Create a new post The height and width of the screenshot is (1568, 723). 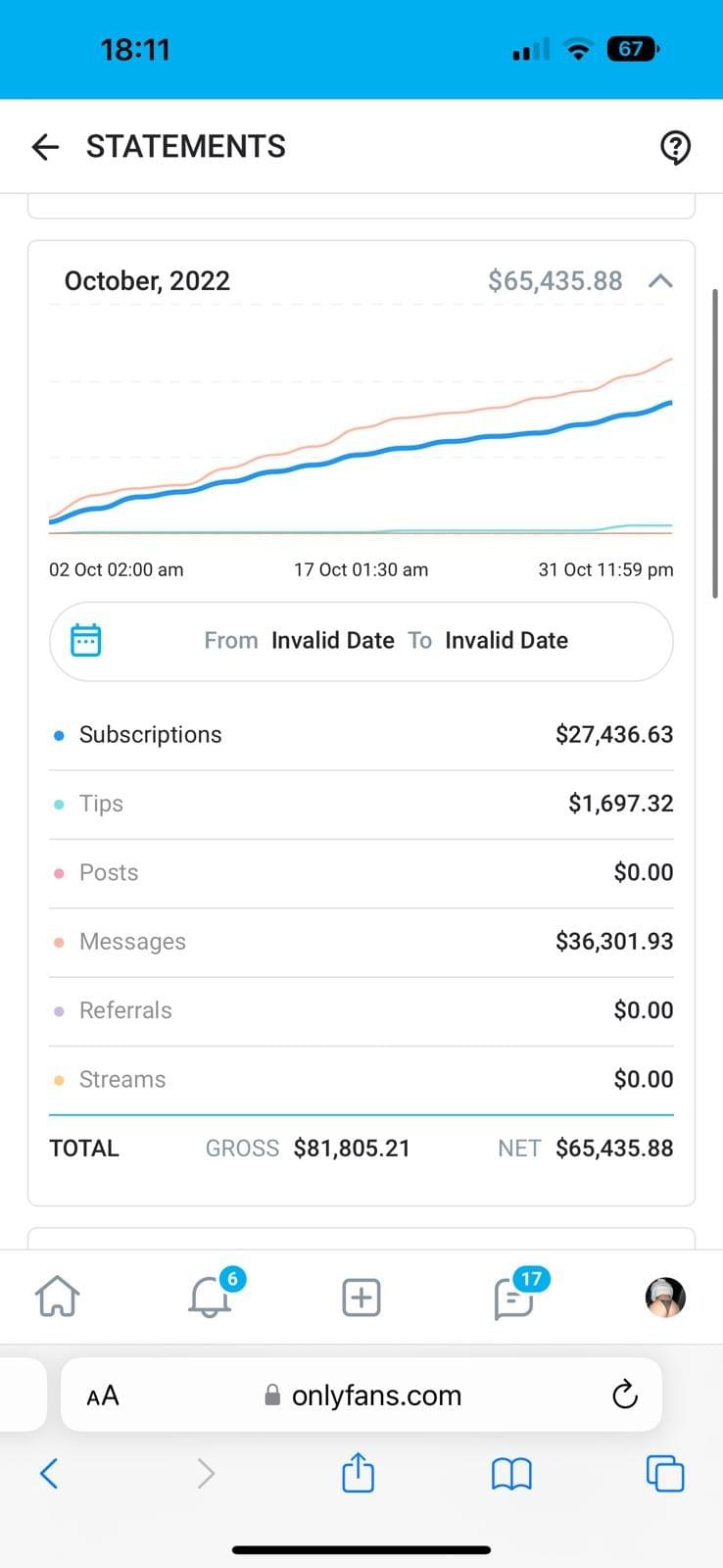point(361,1298)
